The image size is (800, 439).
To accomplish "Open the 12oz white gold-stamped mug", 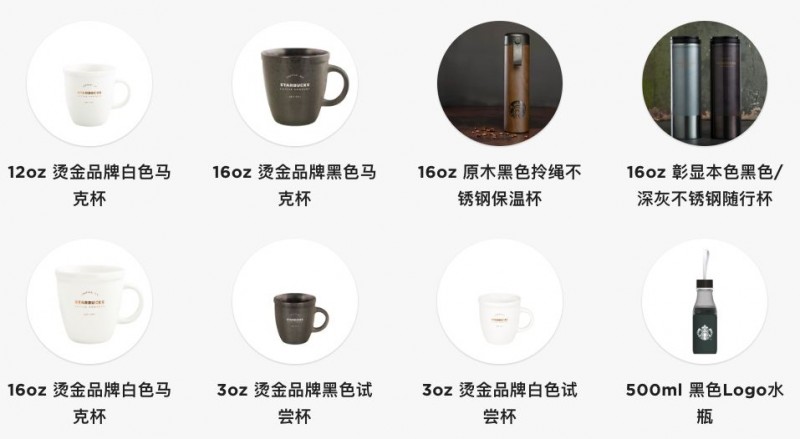I will (x=89, y=84).
